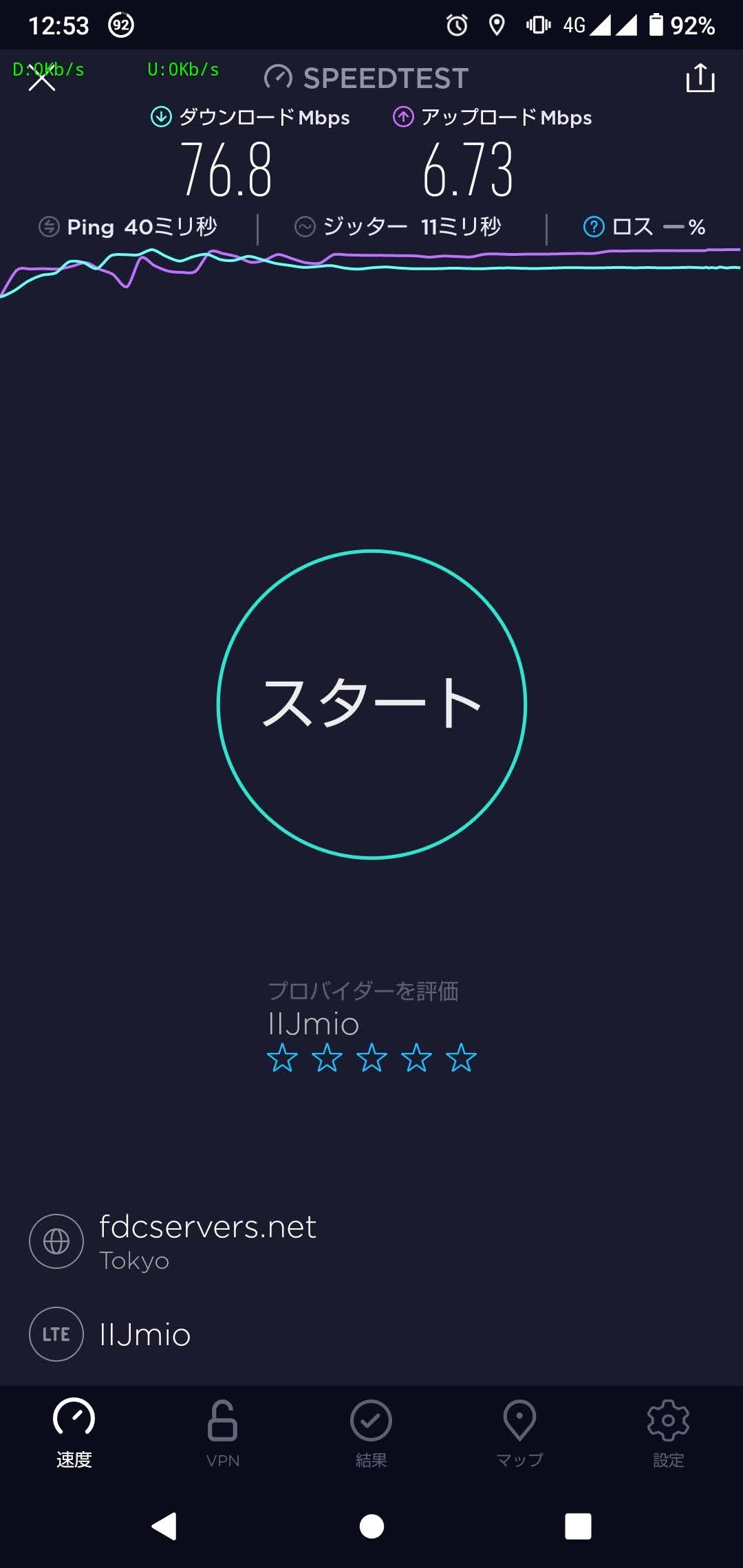Viewport: 743px width, 1568px height.
Task: Select the 速度 speed tab
Action: pos(74,1433)
